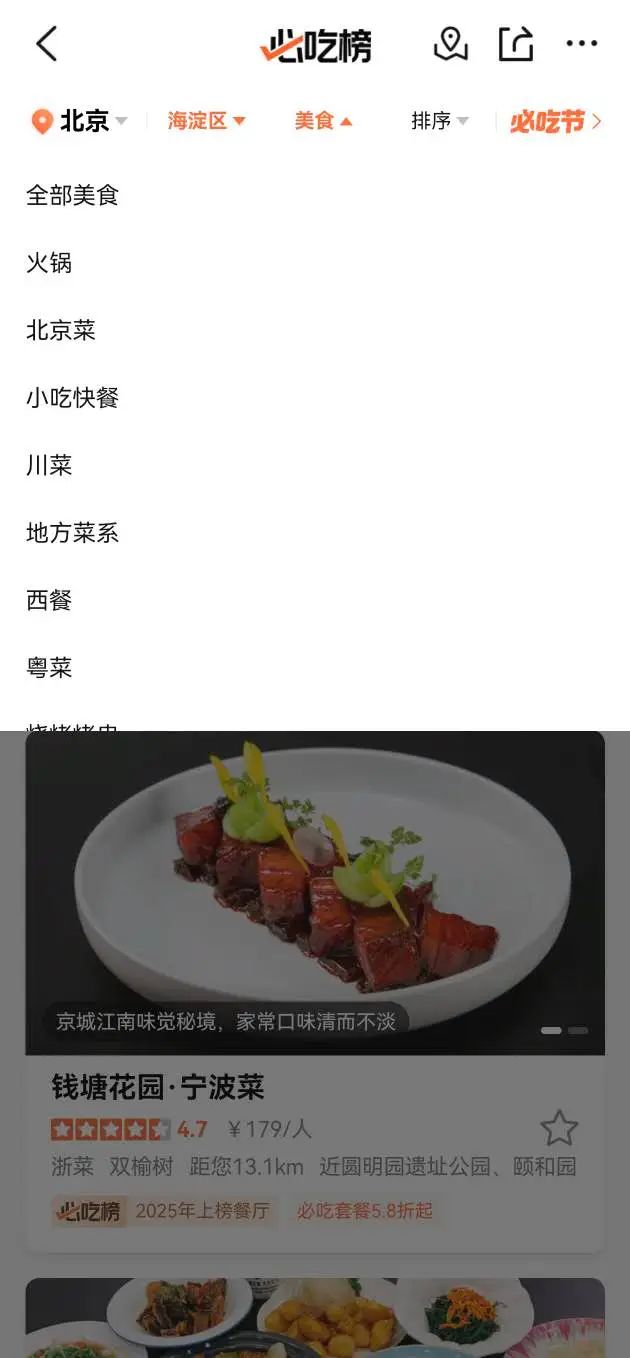The width and height of the screenshot is (630, 1358).
Task: Expand the 海淀区 district dropdown
Action: (x=206, y=121)
